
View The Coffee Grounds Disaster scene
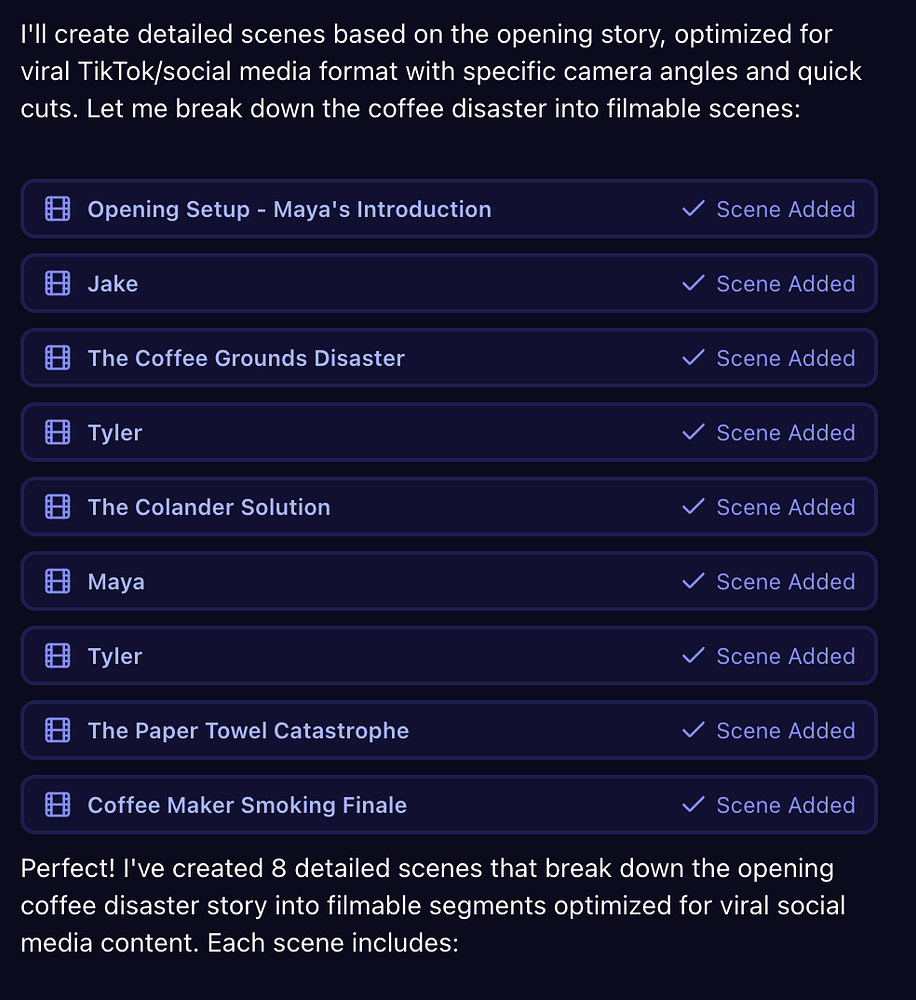[246, 358]
